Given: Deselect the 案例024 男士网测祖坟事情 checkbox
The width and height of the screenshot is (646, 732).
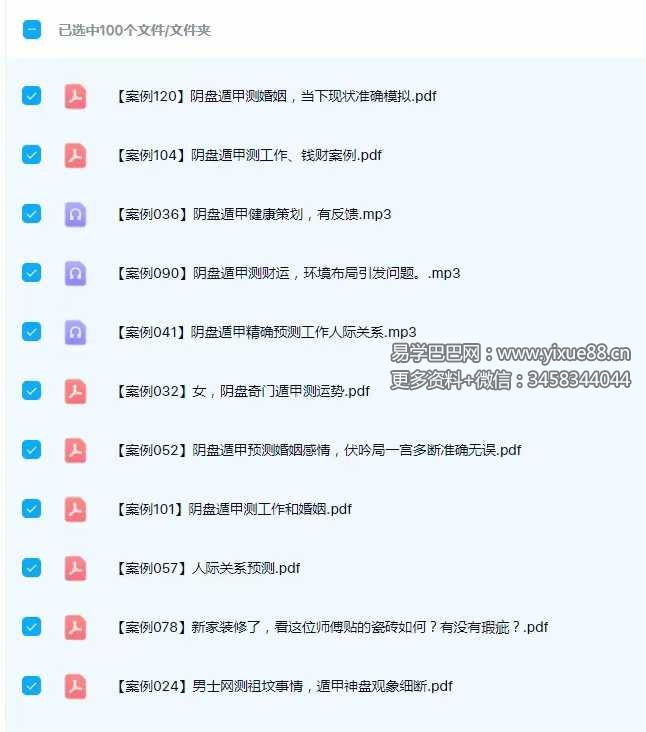Looking at the screenshot, I should coord(31,686).
